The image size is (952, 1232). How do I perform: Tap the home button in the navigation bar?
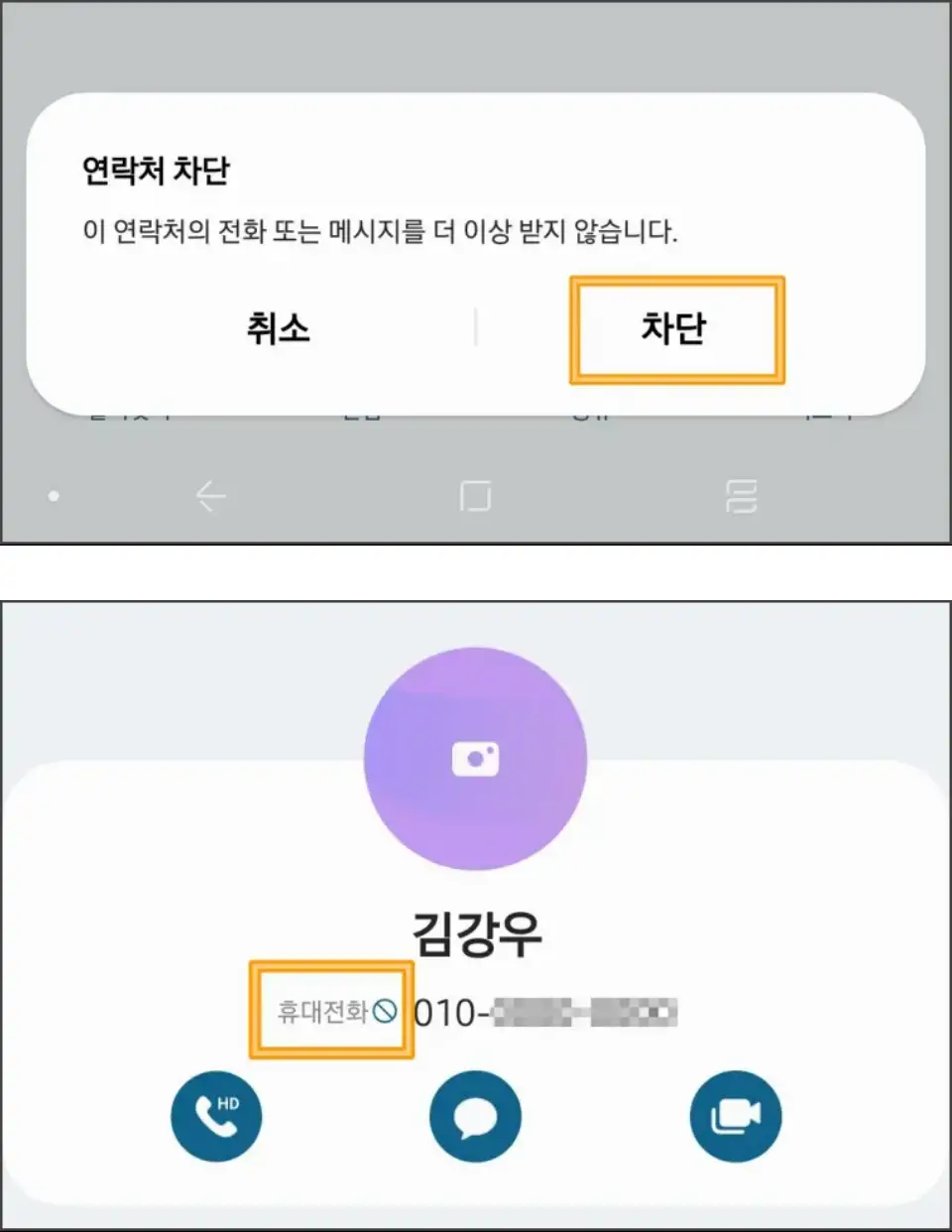point(475,494)
